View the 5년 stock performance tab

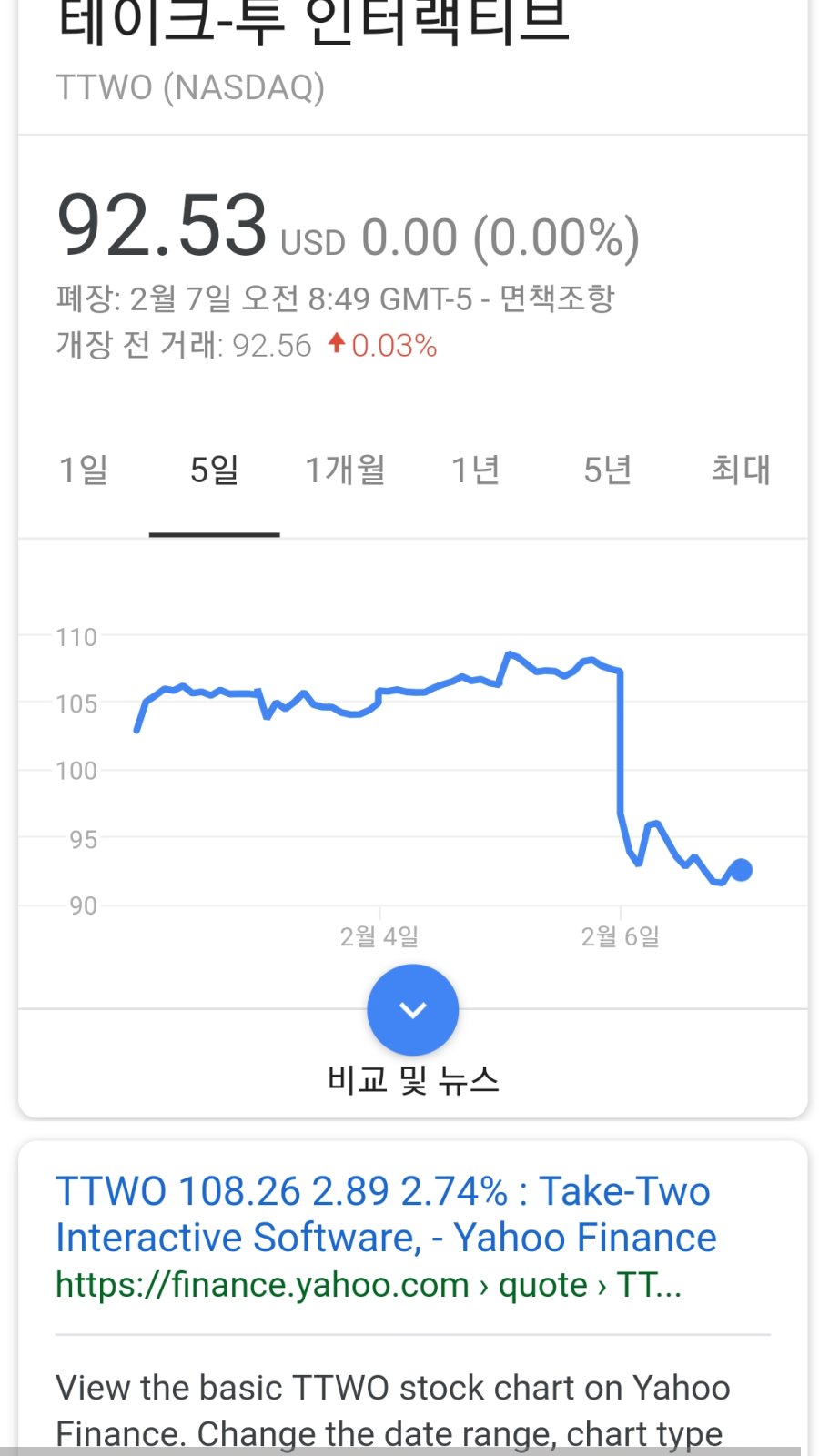pos(605,470)
